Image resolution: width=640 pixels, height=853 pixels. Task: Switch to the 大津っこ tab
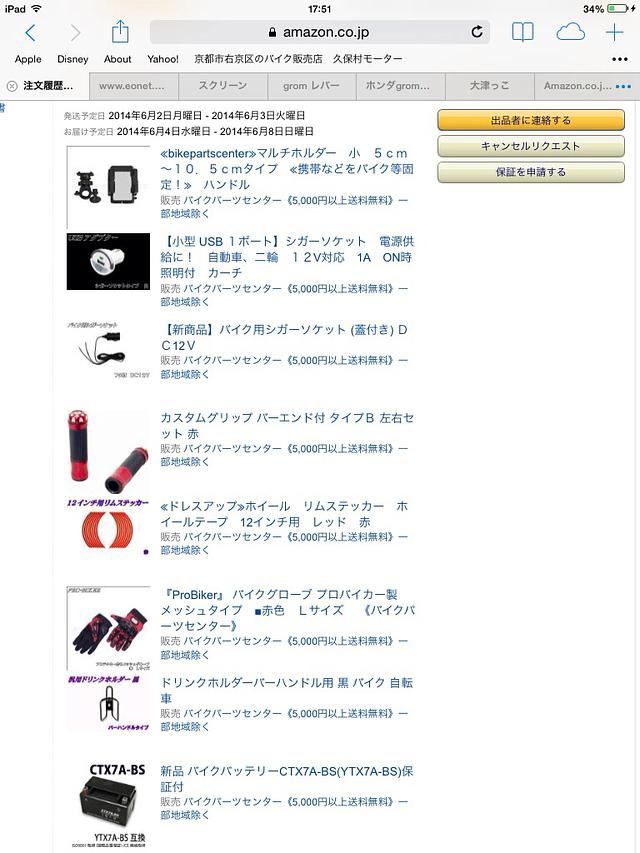pyautogui.click(x=489, y=86)
